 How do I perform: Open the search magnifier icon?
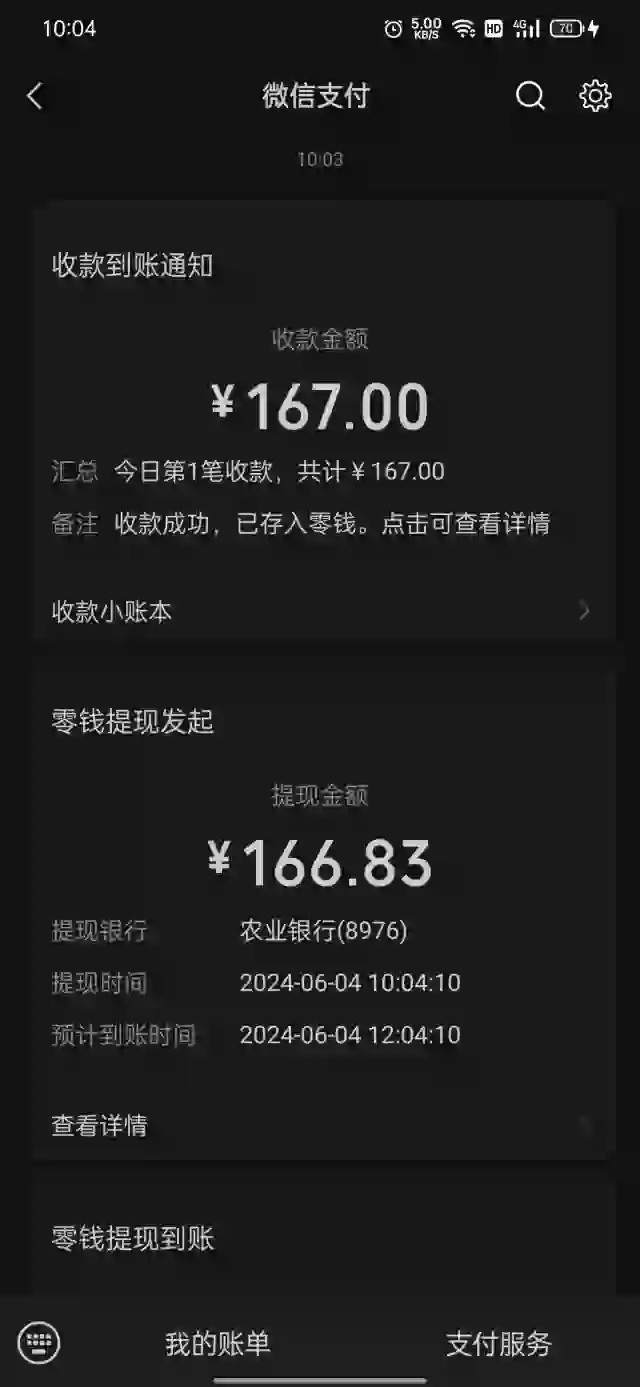click(x=530, y=96)
